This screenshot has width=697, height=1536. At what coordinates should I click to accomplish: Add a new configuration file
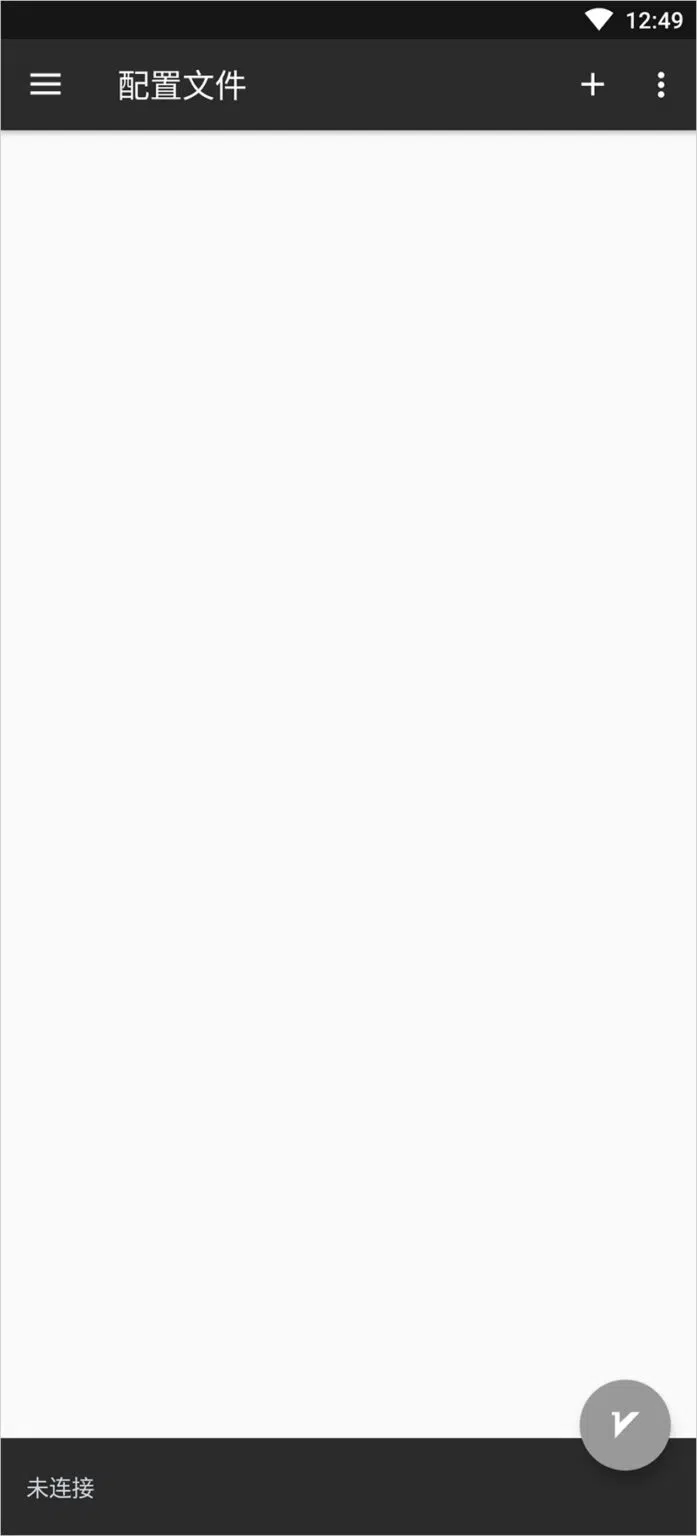tap(592, 85)
